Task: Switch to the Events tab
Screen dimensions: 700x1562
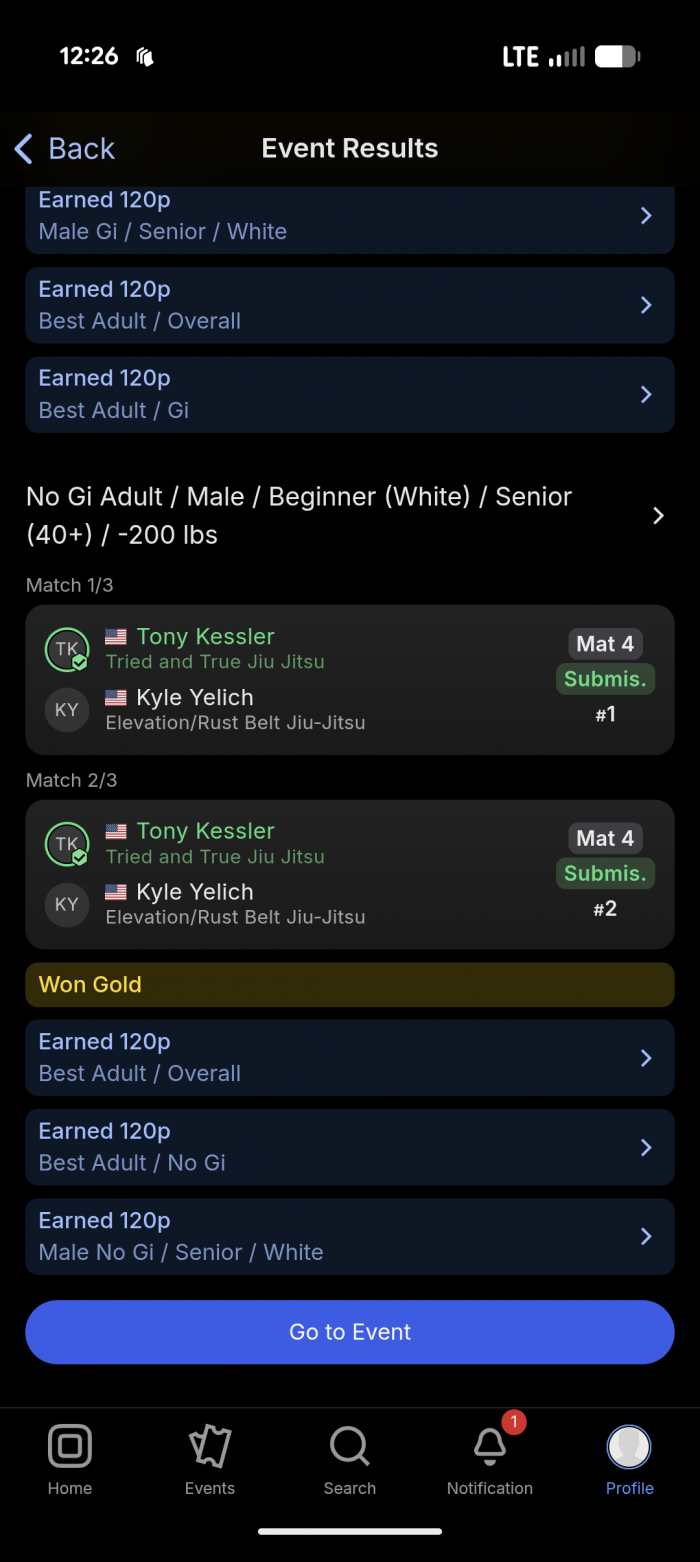Action: coord(210,1460)
